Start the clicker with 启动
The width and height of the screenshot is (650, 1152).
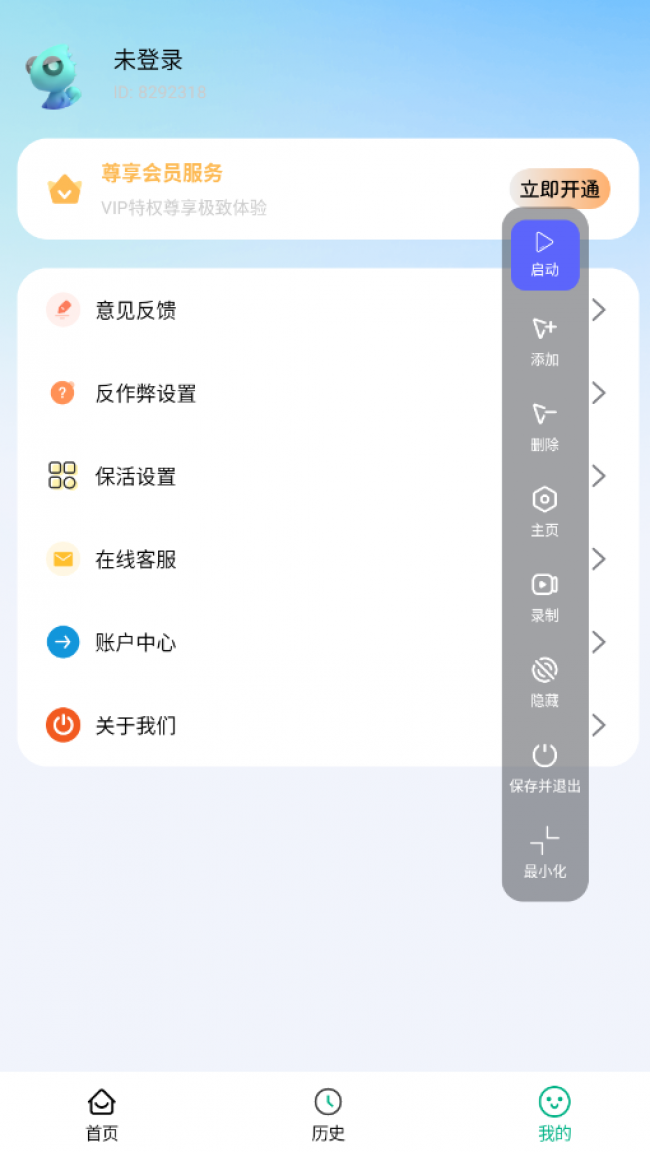point(545,255)
